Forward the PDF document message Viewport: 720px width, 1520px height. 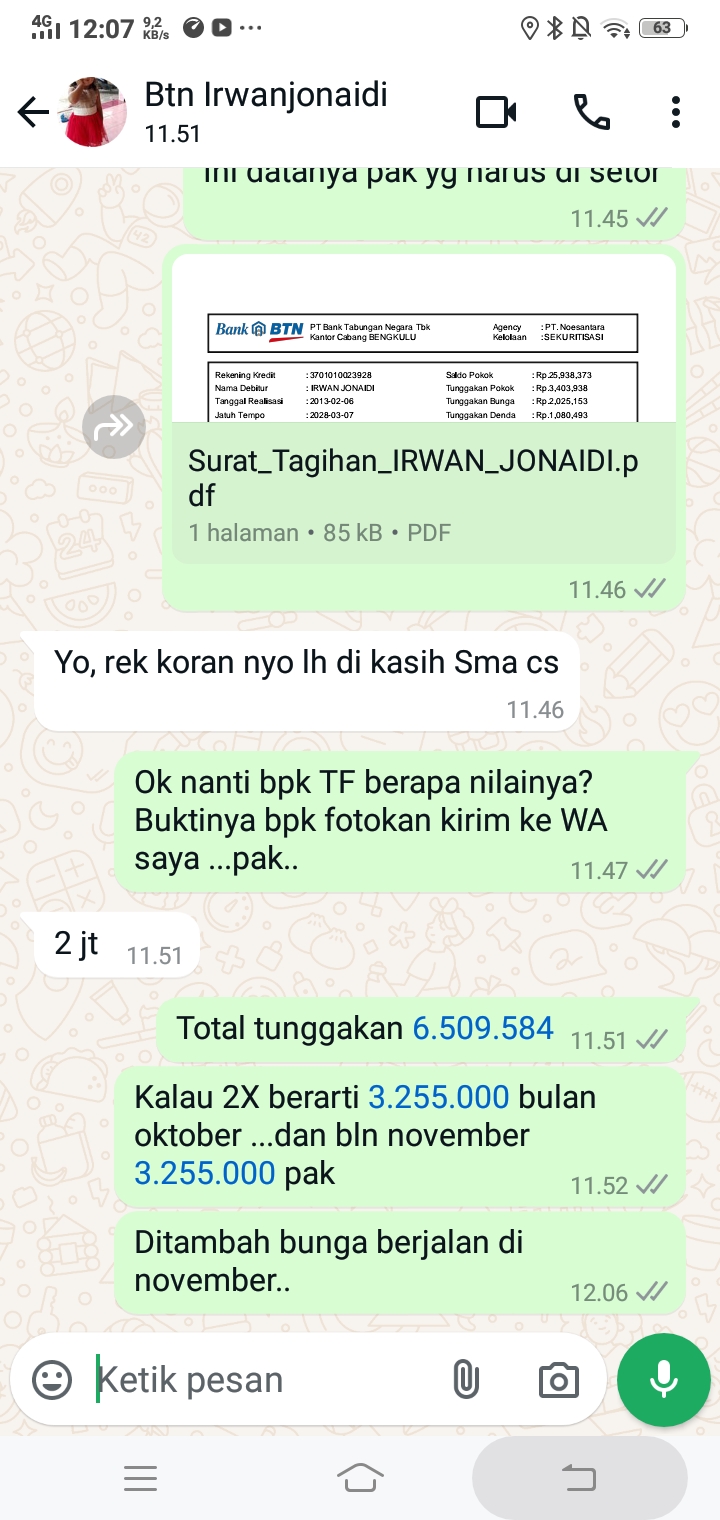point(114,427)
